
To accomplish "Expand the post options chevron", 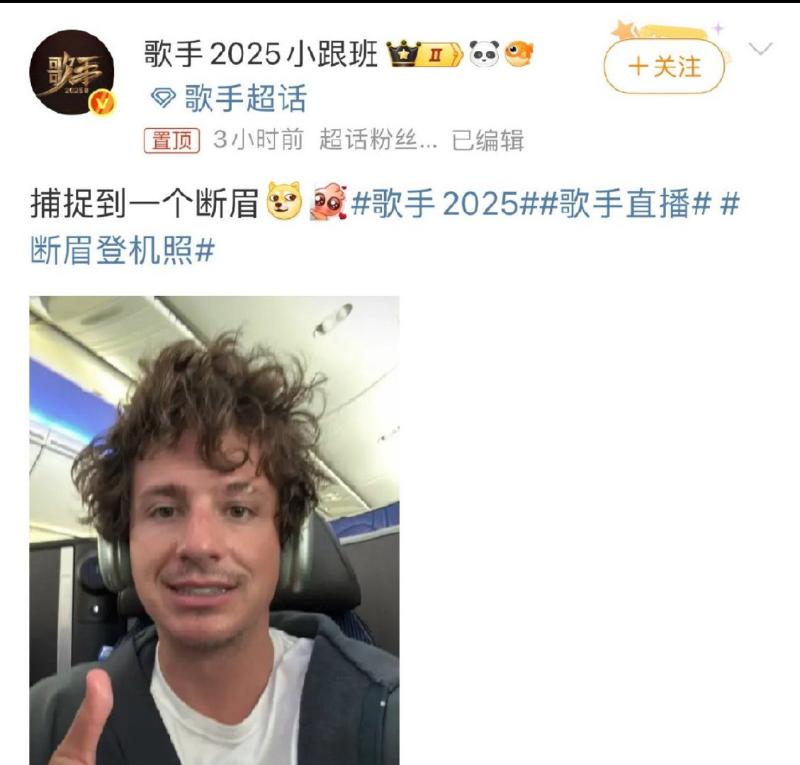I will [760, 50].
